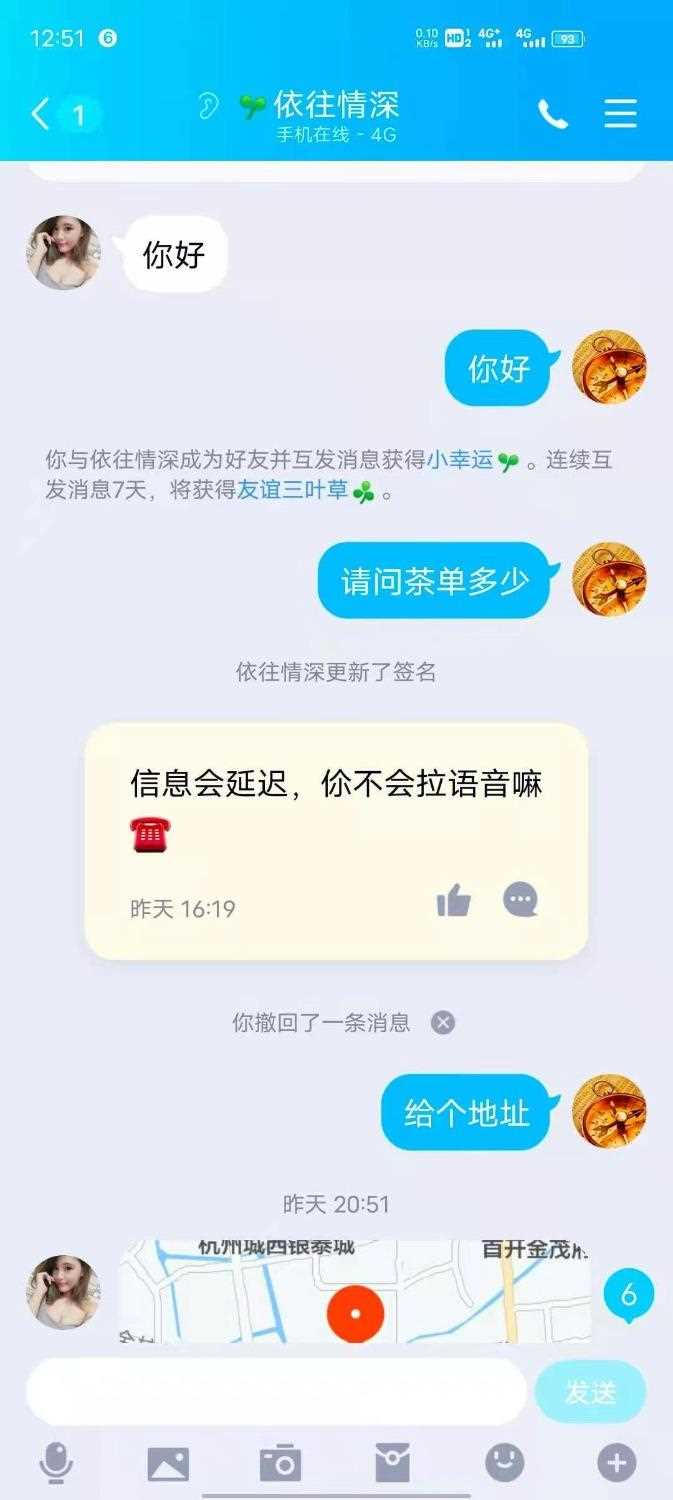Start a voice call with 依往情深

(x=552, y=114)
